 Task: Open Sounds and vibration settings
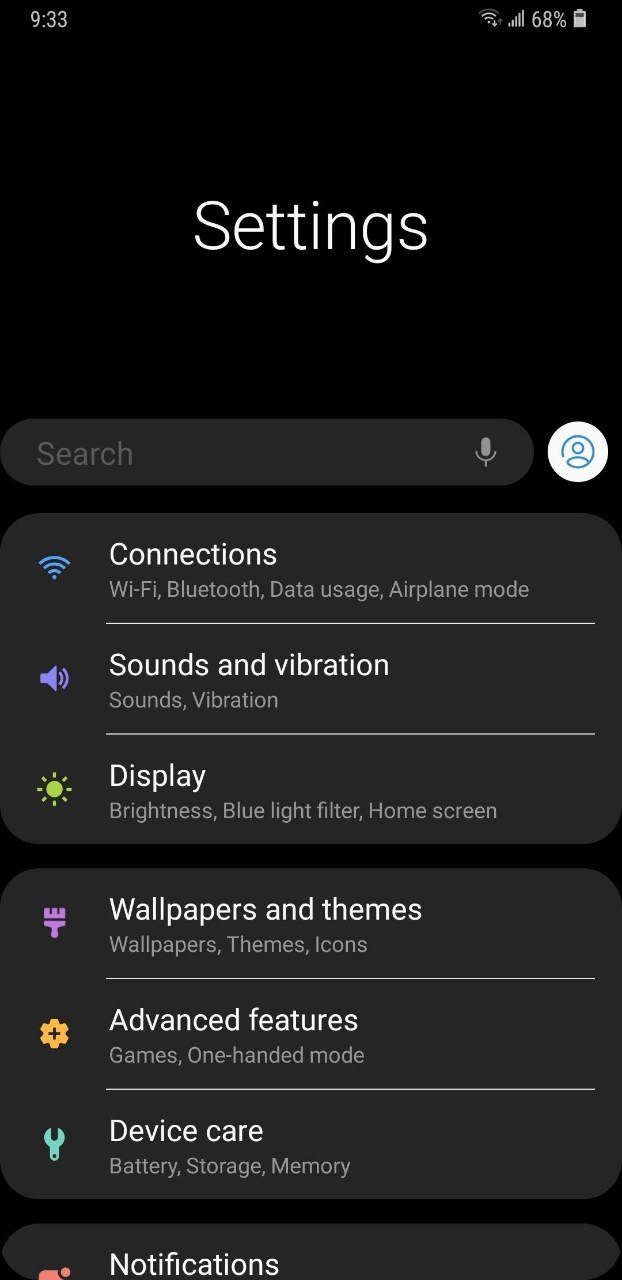(311, 680)
